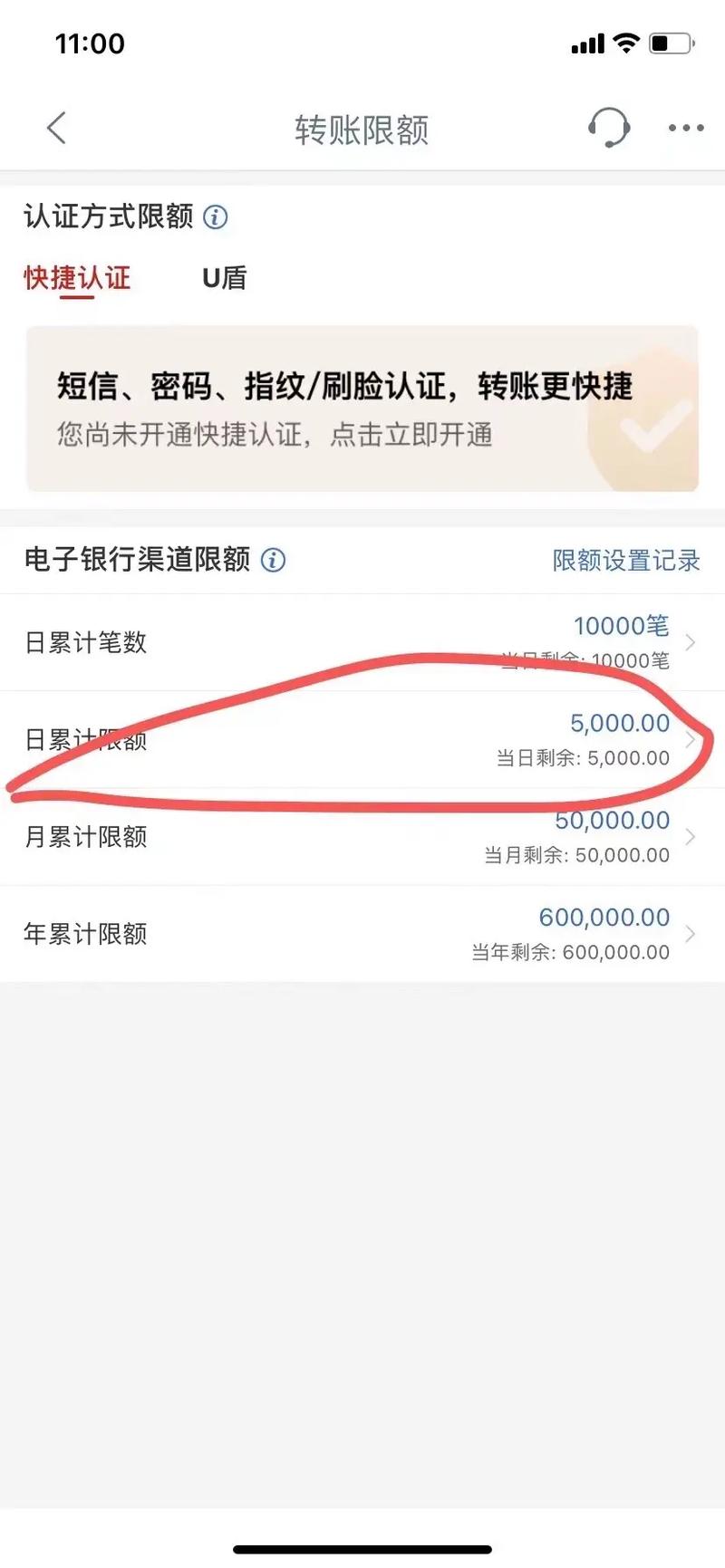View info about 认证方式限额

[216, 217]
